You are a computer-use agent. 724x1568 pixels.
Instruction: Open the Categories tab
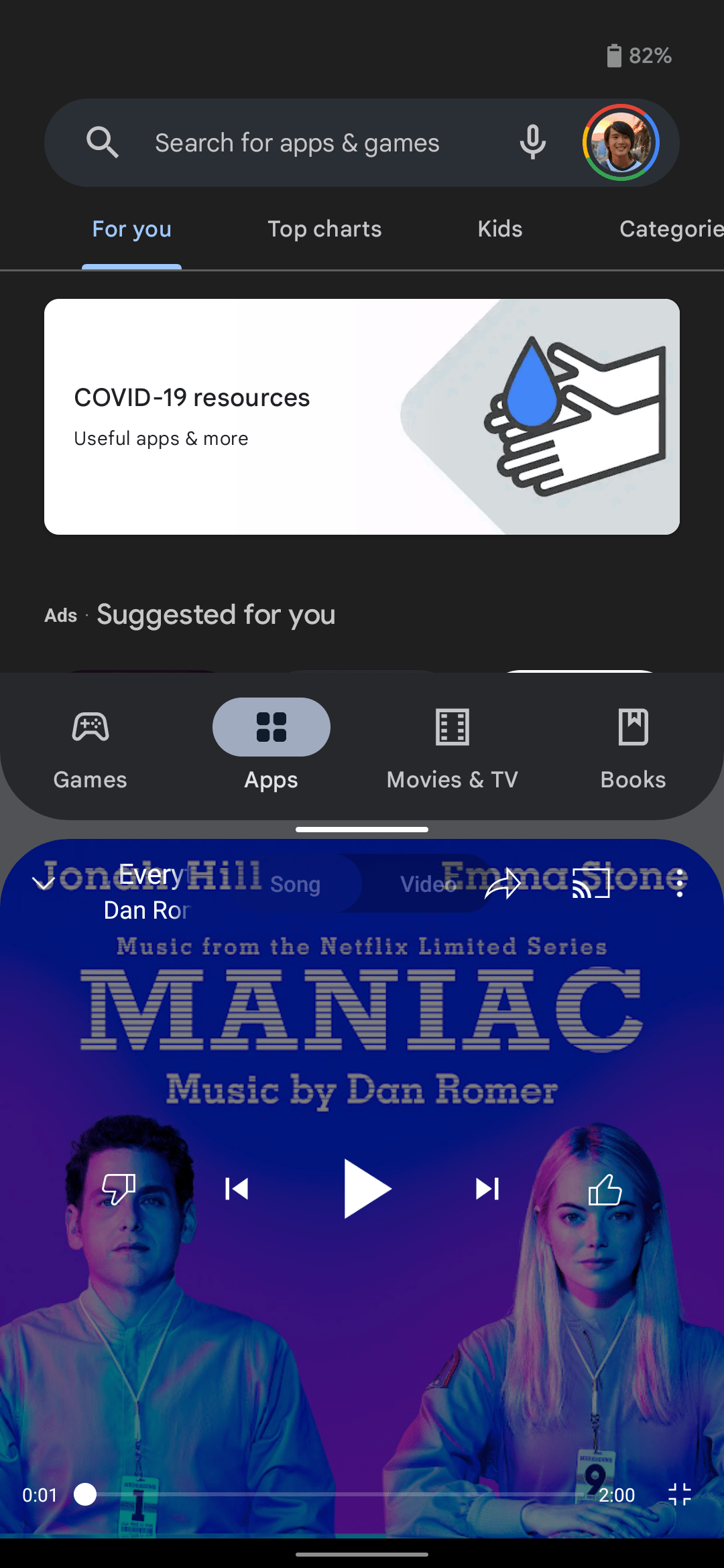click(670, 229)
